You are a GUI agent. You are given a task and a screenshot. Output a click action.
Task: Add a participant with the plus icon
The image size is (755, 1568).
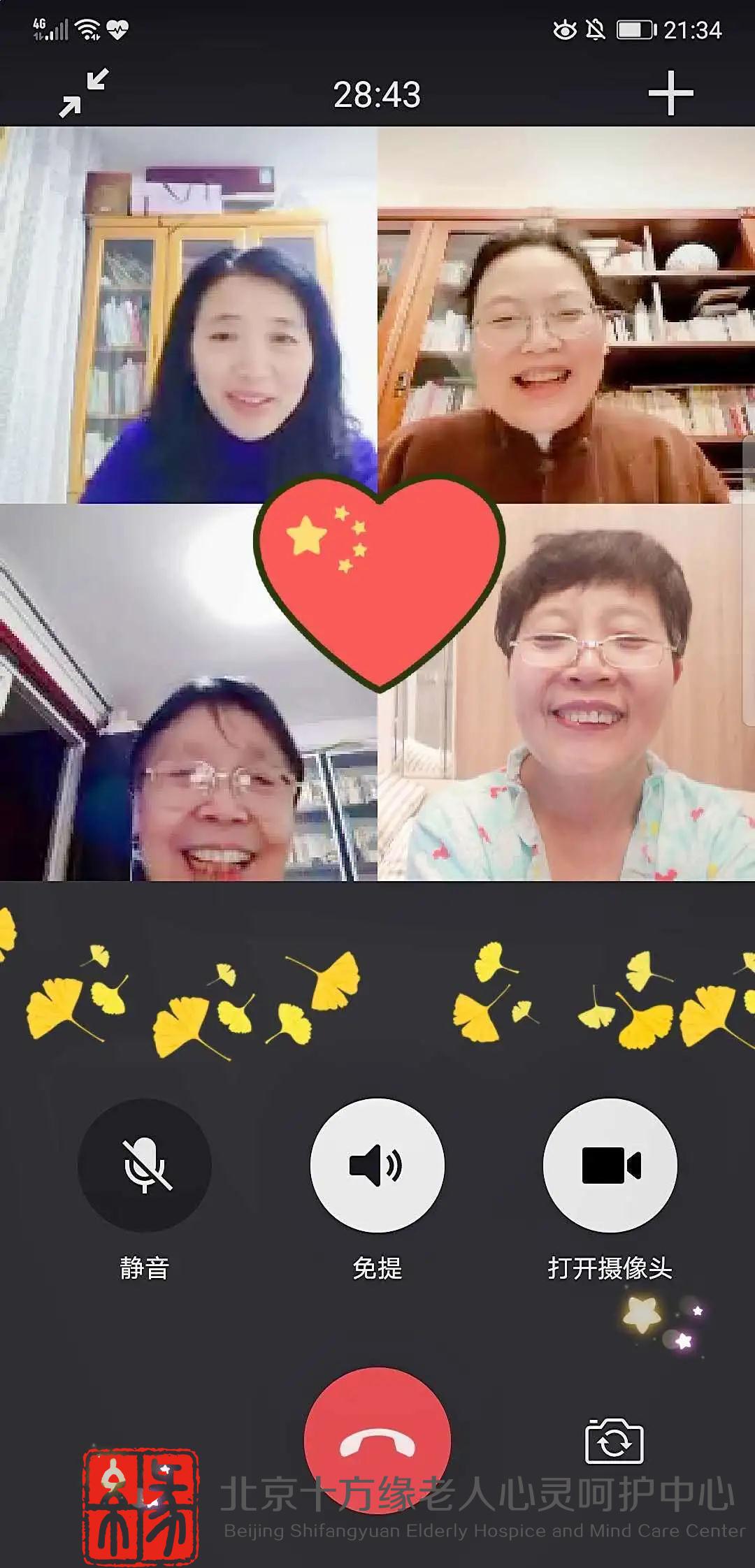coord(670,92)
